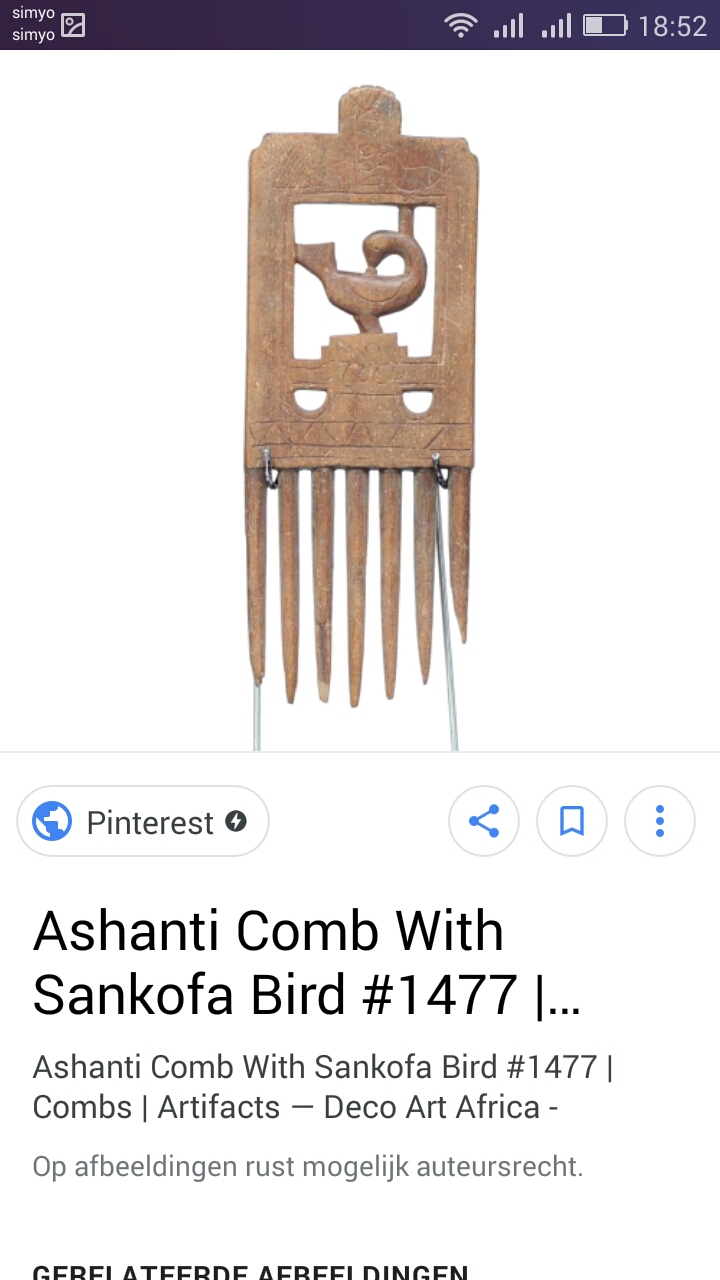This screenshot has height=1280, width=720.
Task: Open the Pinterest source chip
Action: click(142, 822)
